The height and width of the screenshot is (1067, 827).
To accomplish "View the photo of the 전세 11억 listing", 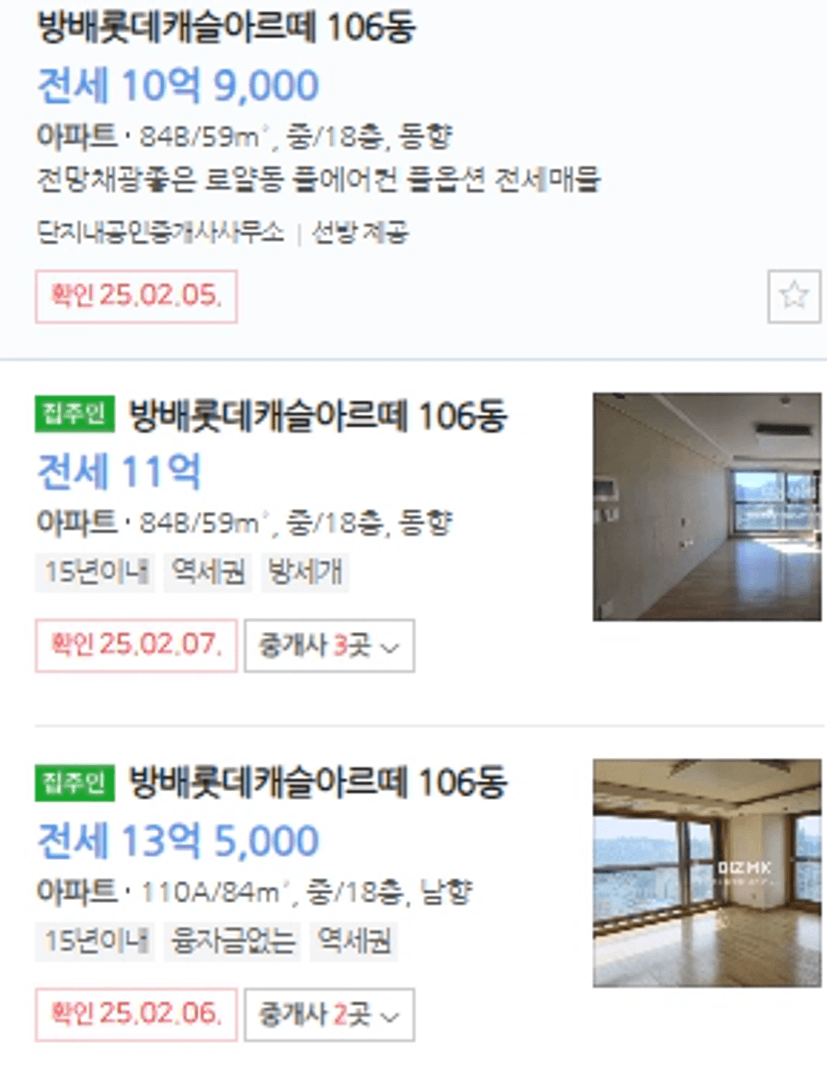I will tap(706, 506).
